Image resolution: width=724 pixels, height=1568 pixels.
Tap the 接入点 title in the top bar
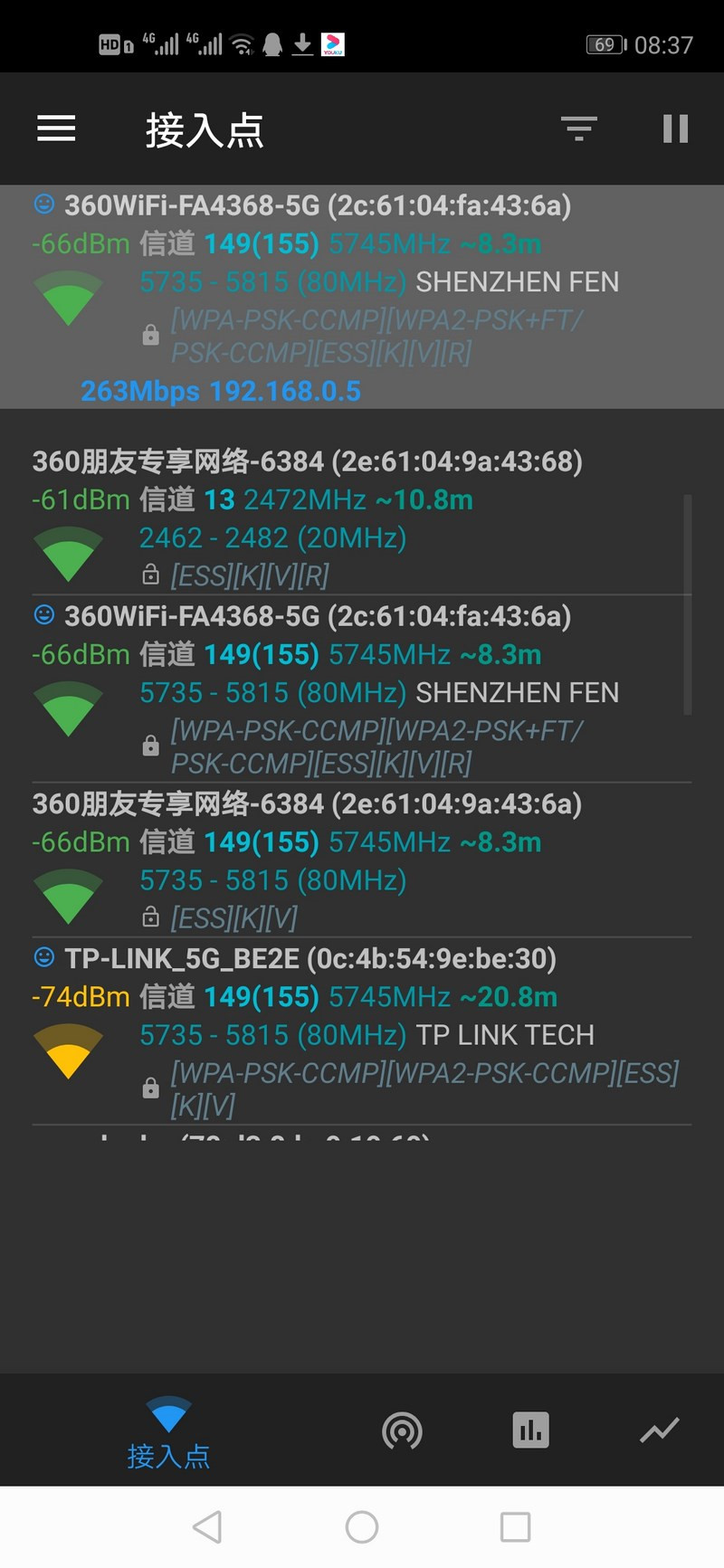205,128
